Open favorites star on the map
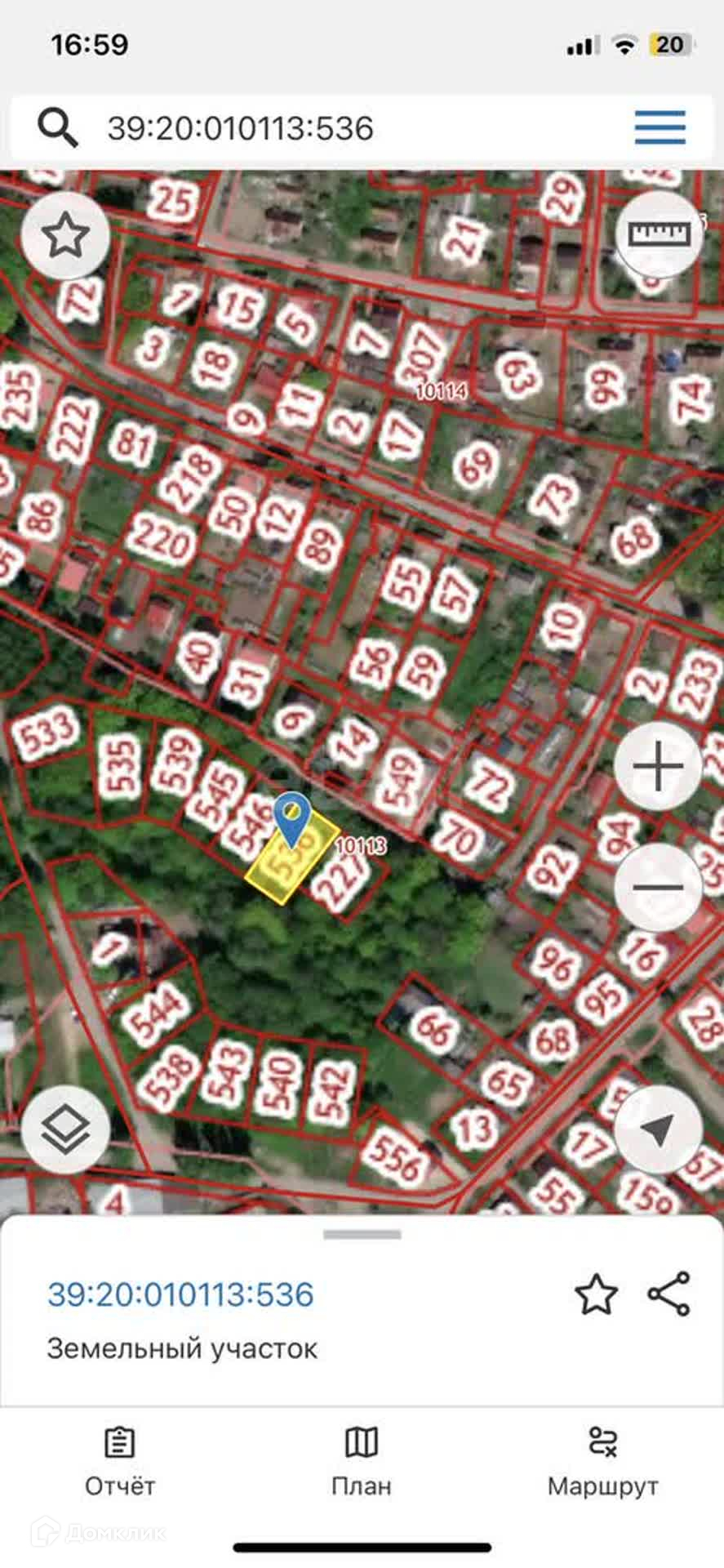Viewport: 724px width, 1568px height. coord(65,237)
